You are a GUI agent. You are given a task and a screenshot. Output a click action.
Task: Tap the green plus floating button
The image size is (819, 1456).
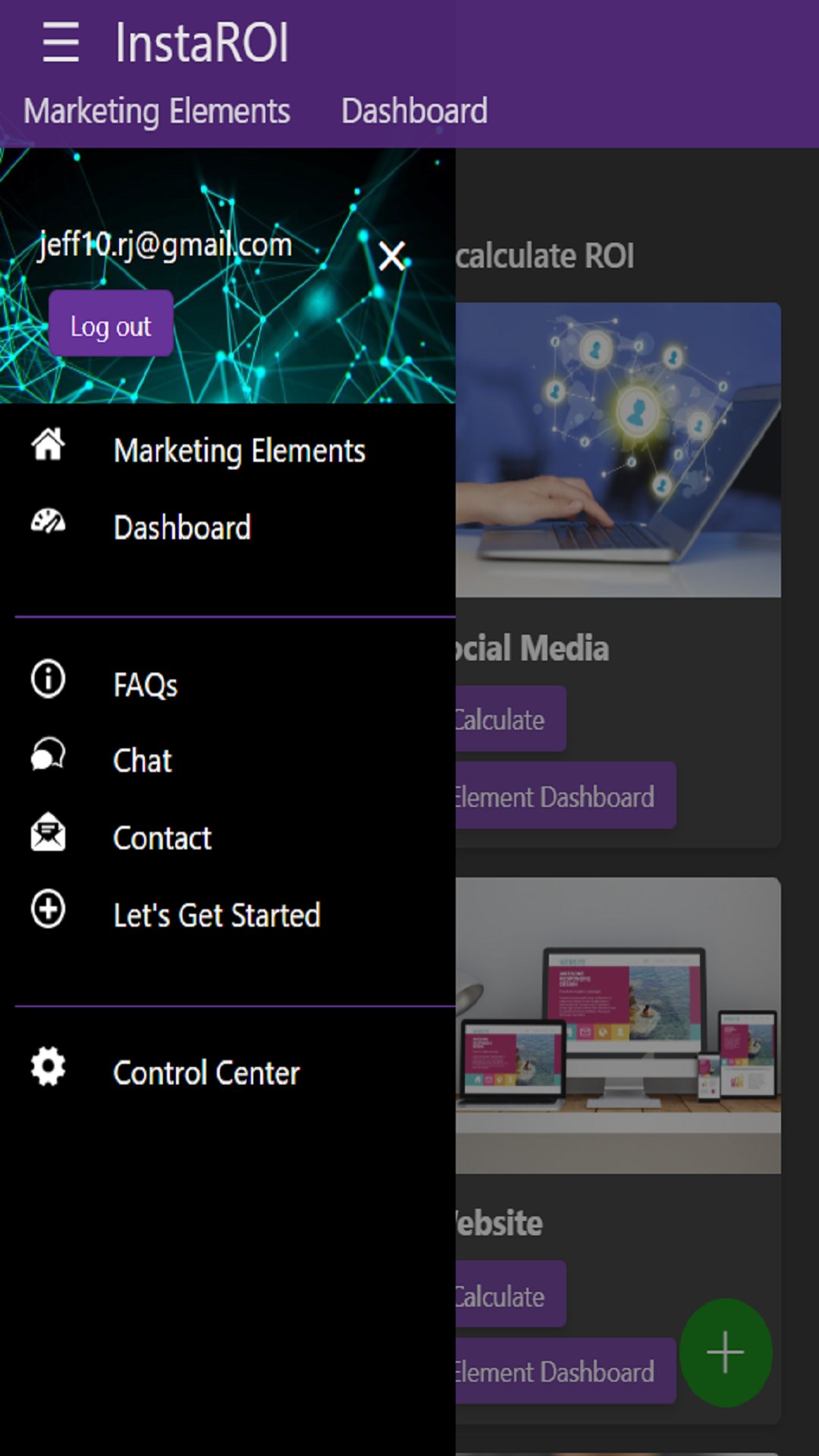(x=725, y=1352)
